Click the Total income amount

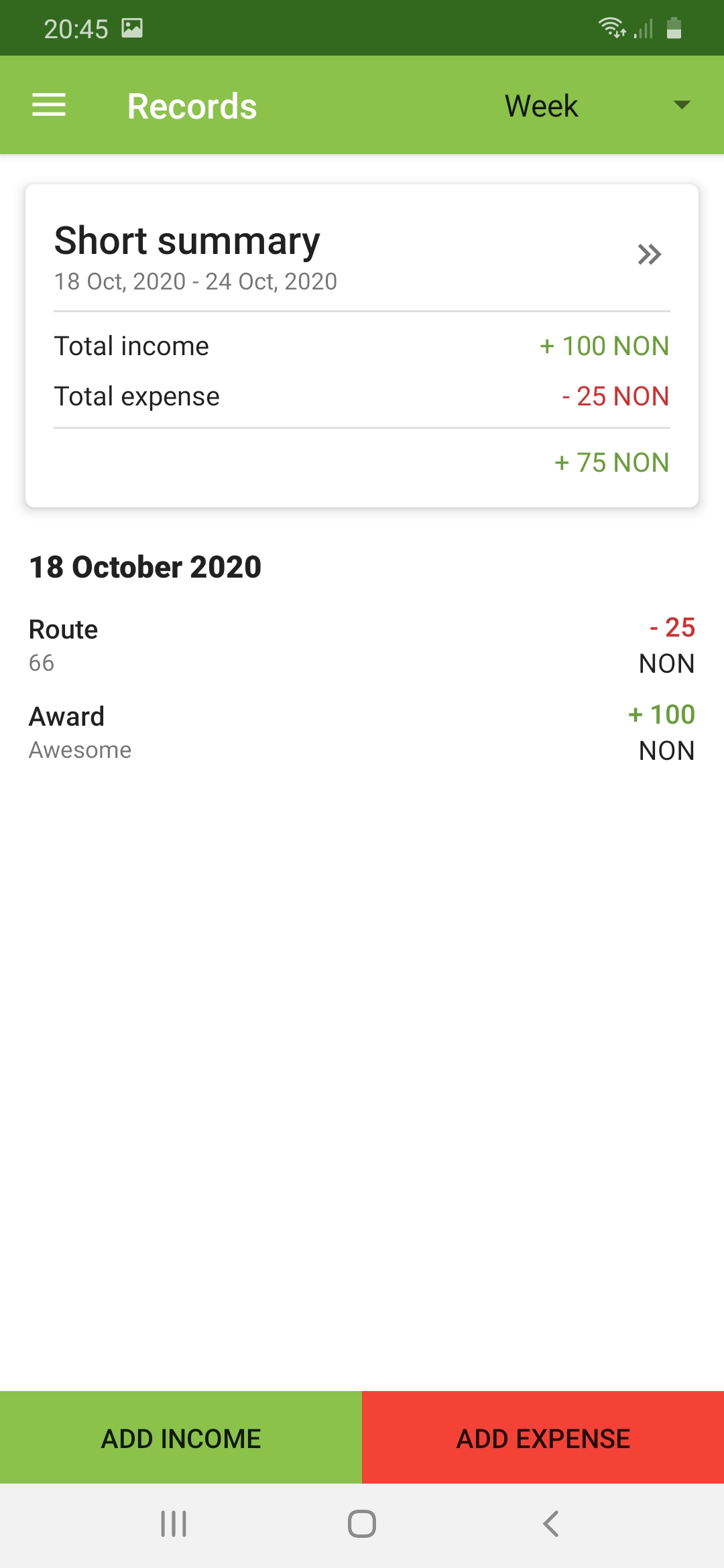click(x=604, y=346)
